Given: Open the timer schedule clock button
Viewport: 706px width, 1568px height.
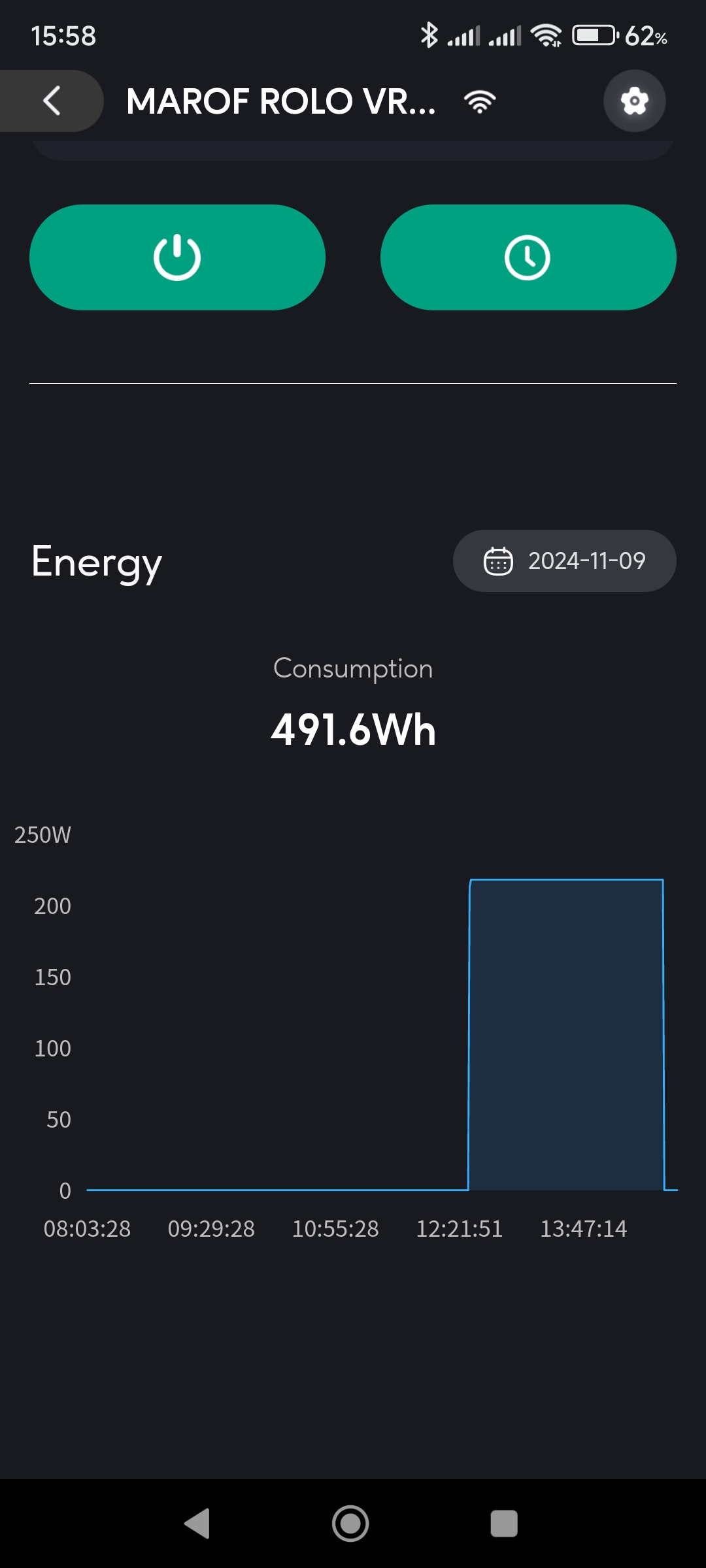Looking at the screenshot, I should click(528, 257).
